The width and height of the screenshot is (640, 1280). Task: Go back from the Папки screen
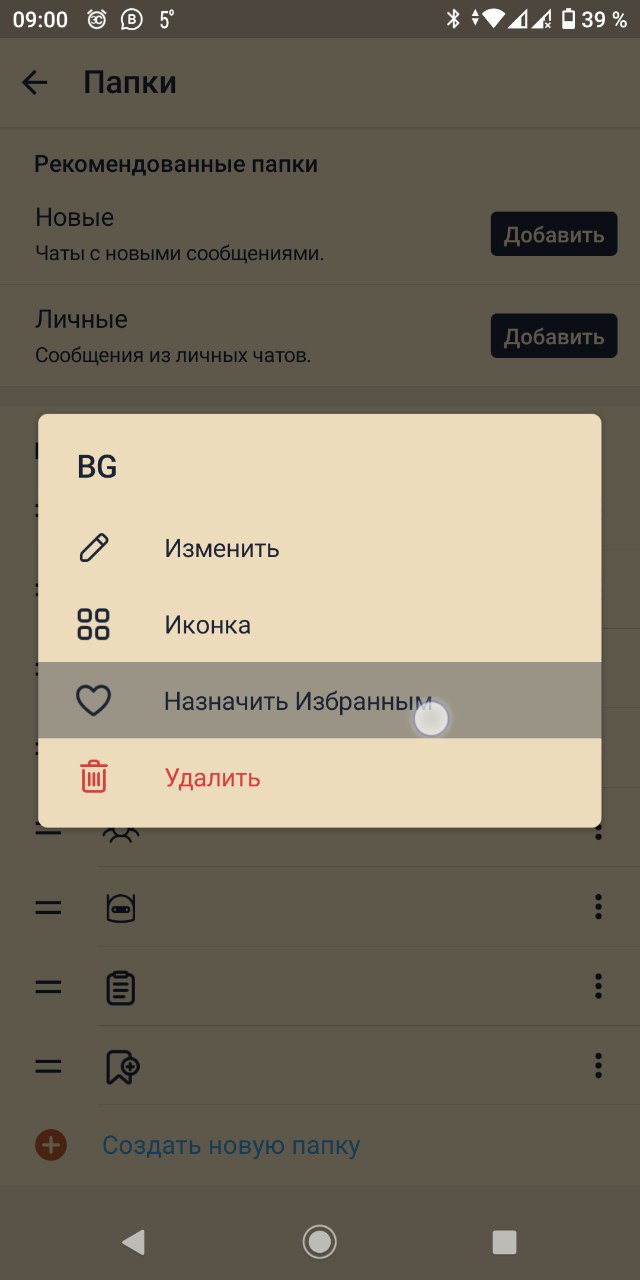35,83
